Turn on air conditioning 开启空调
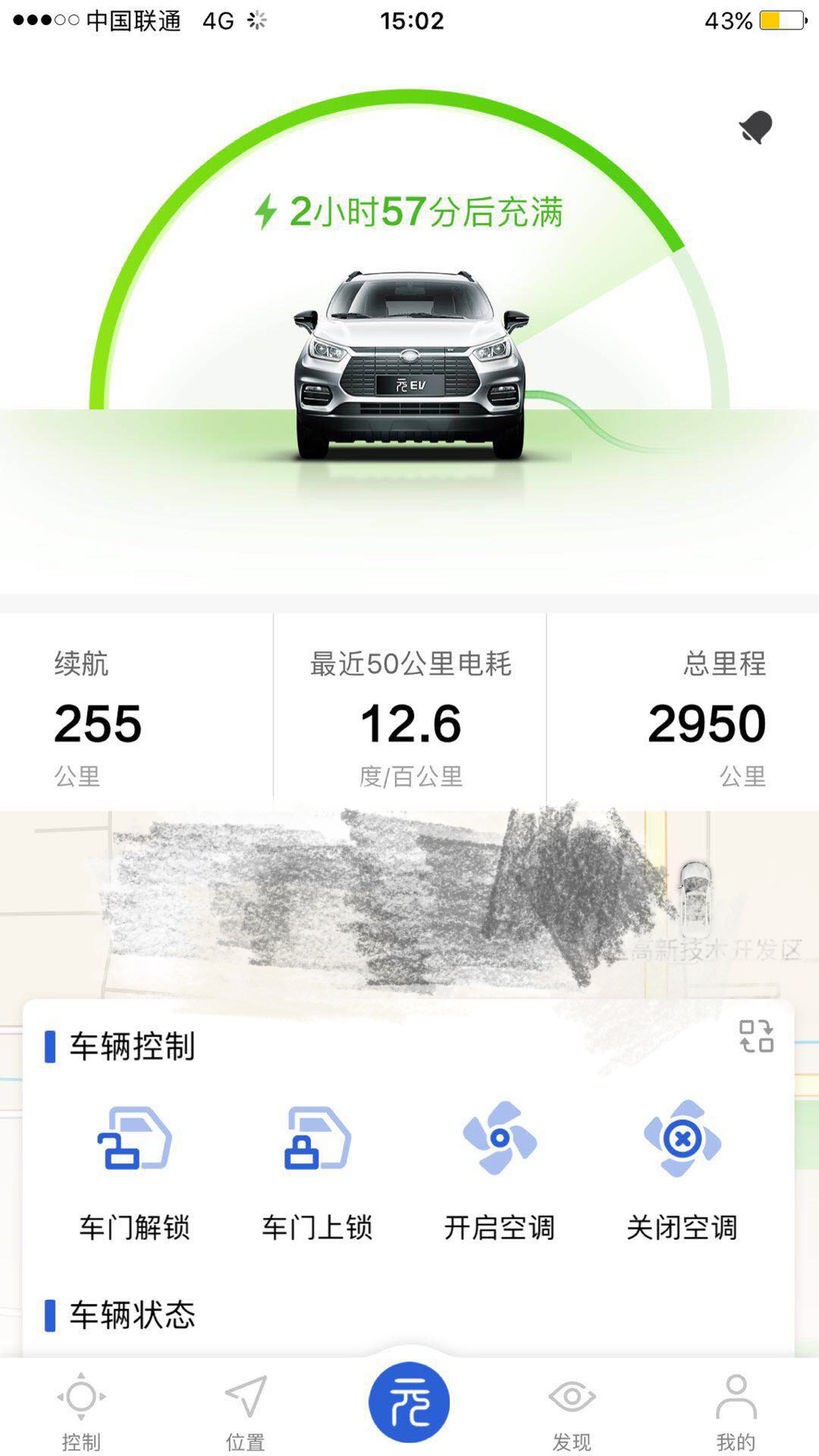 pyautogui.click(x=499, y=1170)
